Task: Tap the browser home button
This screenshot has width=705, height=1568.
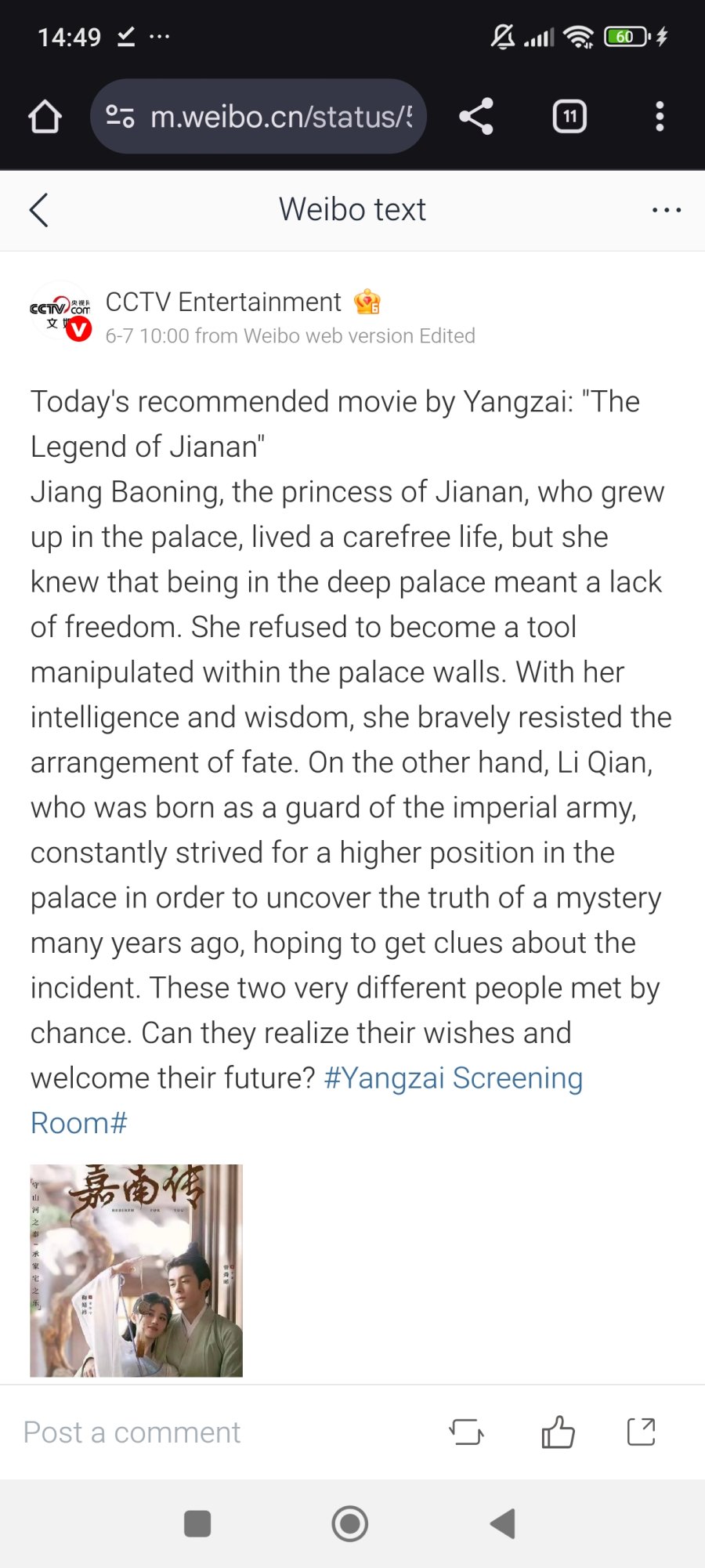Action: 45,117
